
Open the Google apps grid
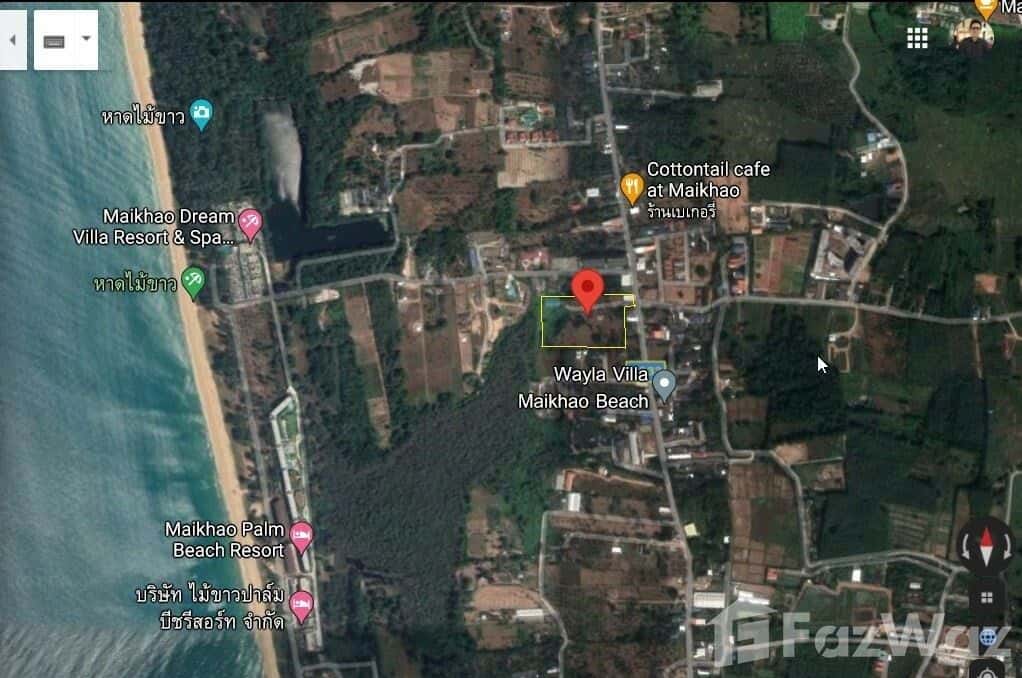point(917,38)
